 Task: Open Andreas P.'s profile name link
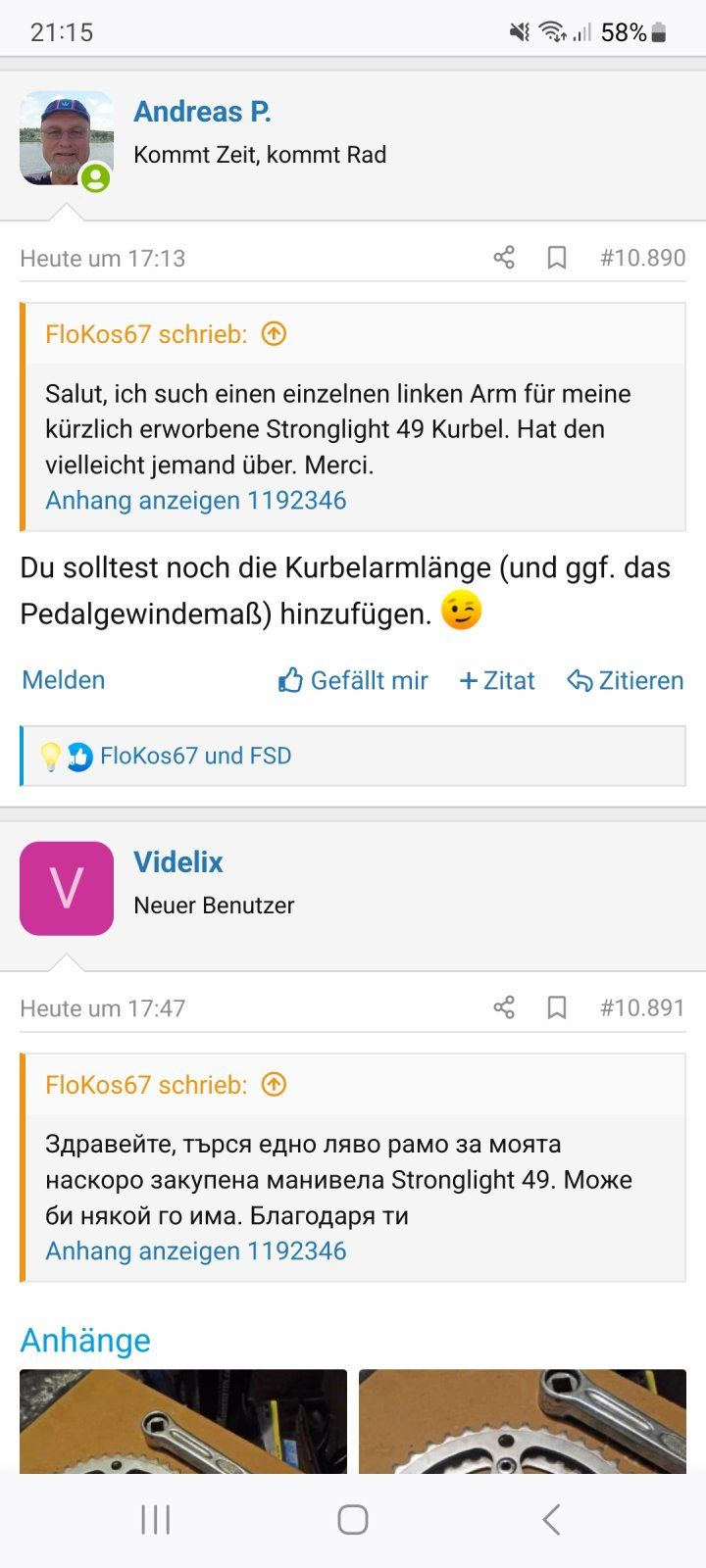pyautogui.click(x=202, y=112)
